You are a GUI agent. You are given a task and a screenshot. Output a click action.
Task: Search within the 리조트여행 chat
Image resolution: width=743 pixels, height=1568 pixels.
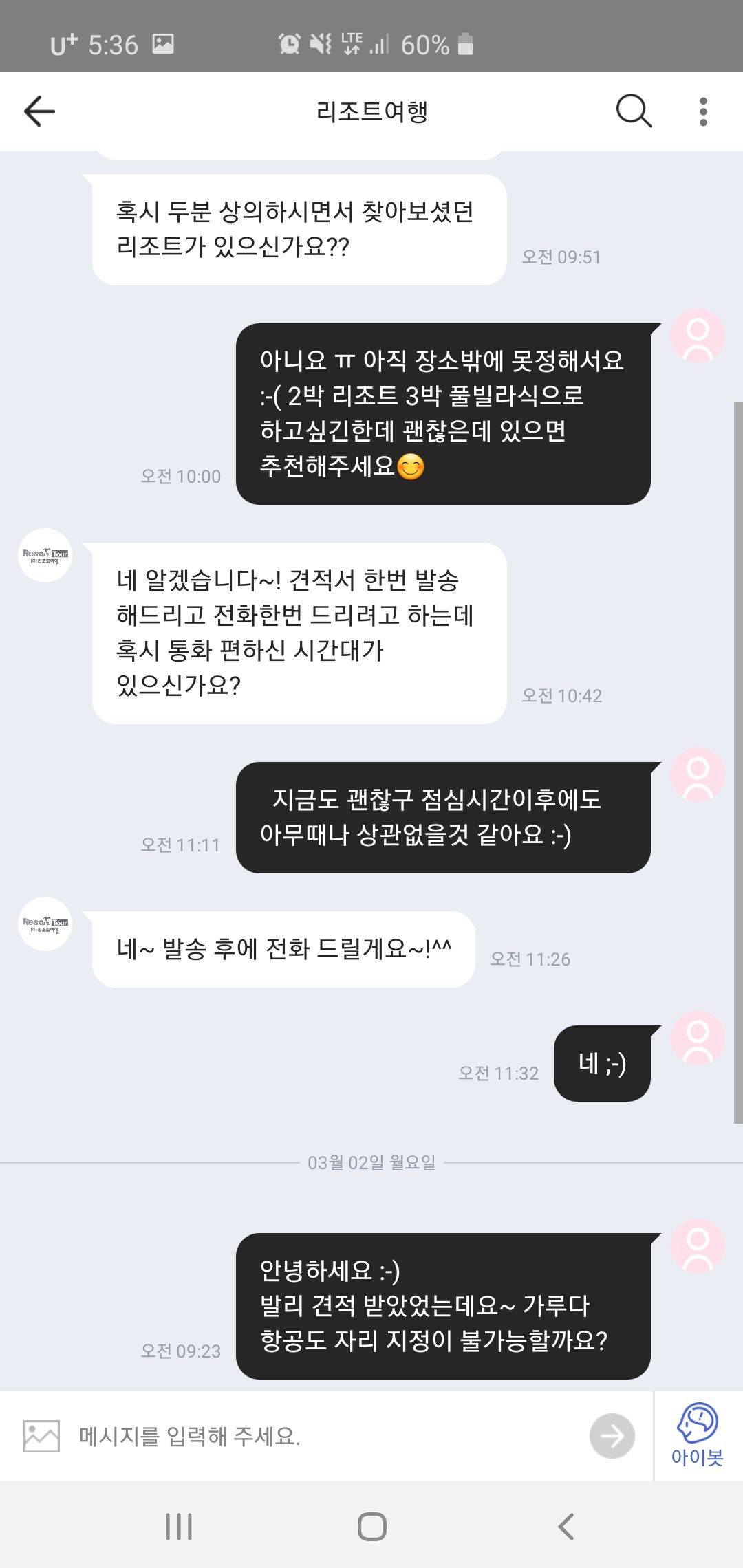pos(633,111)
